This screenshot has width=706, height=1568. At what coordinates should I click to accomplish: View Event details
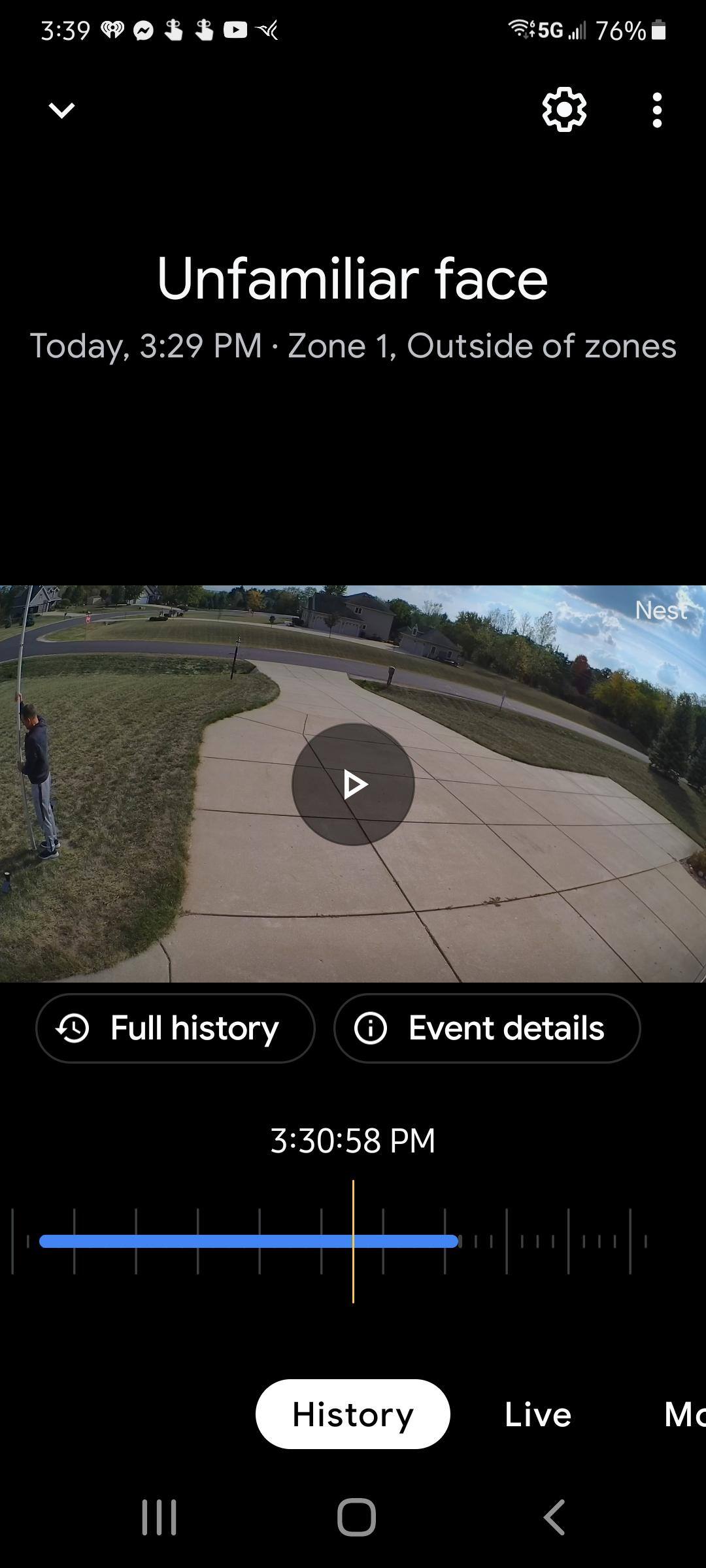coord(487,1028)
